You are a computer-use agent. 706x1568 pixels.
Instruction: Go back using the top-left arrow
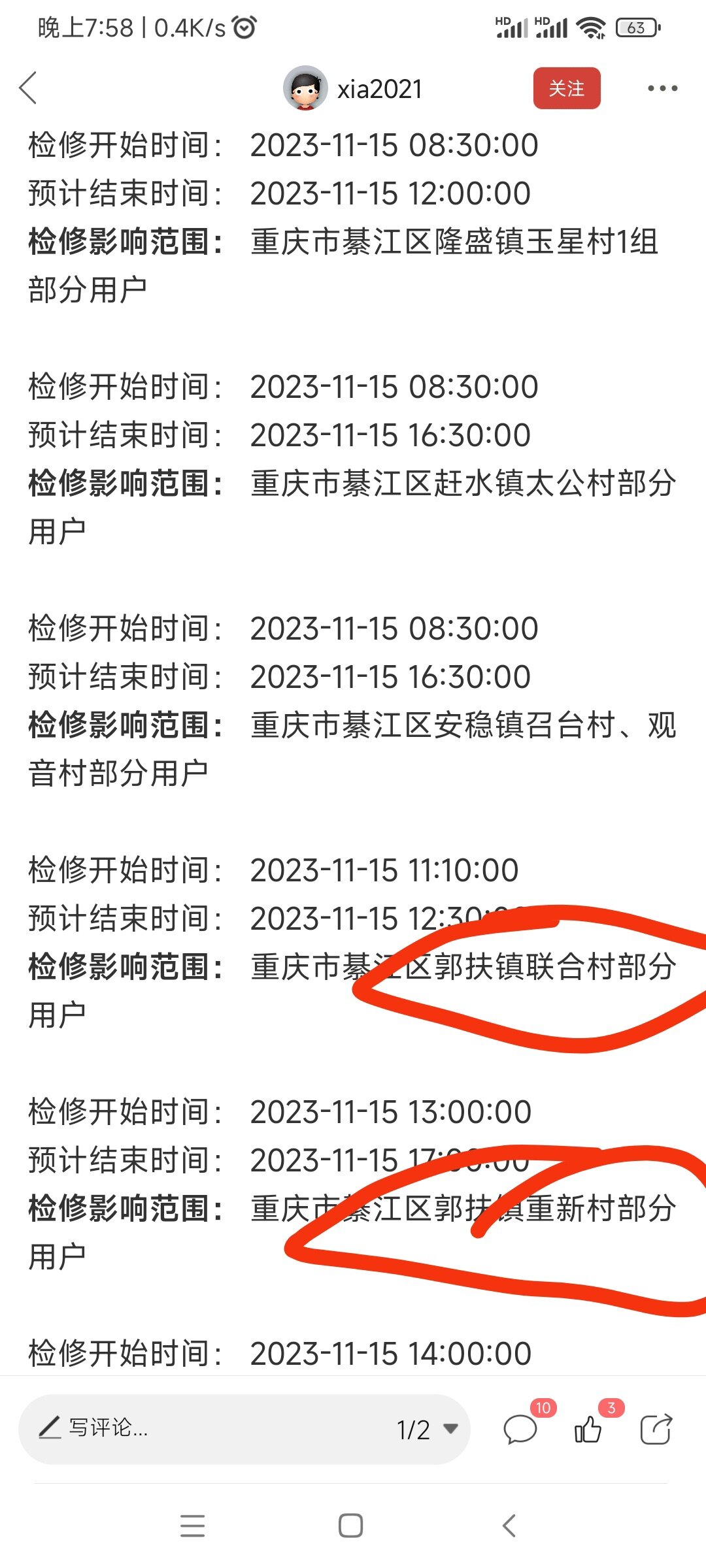(x=28, y=88)
